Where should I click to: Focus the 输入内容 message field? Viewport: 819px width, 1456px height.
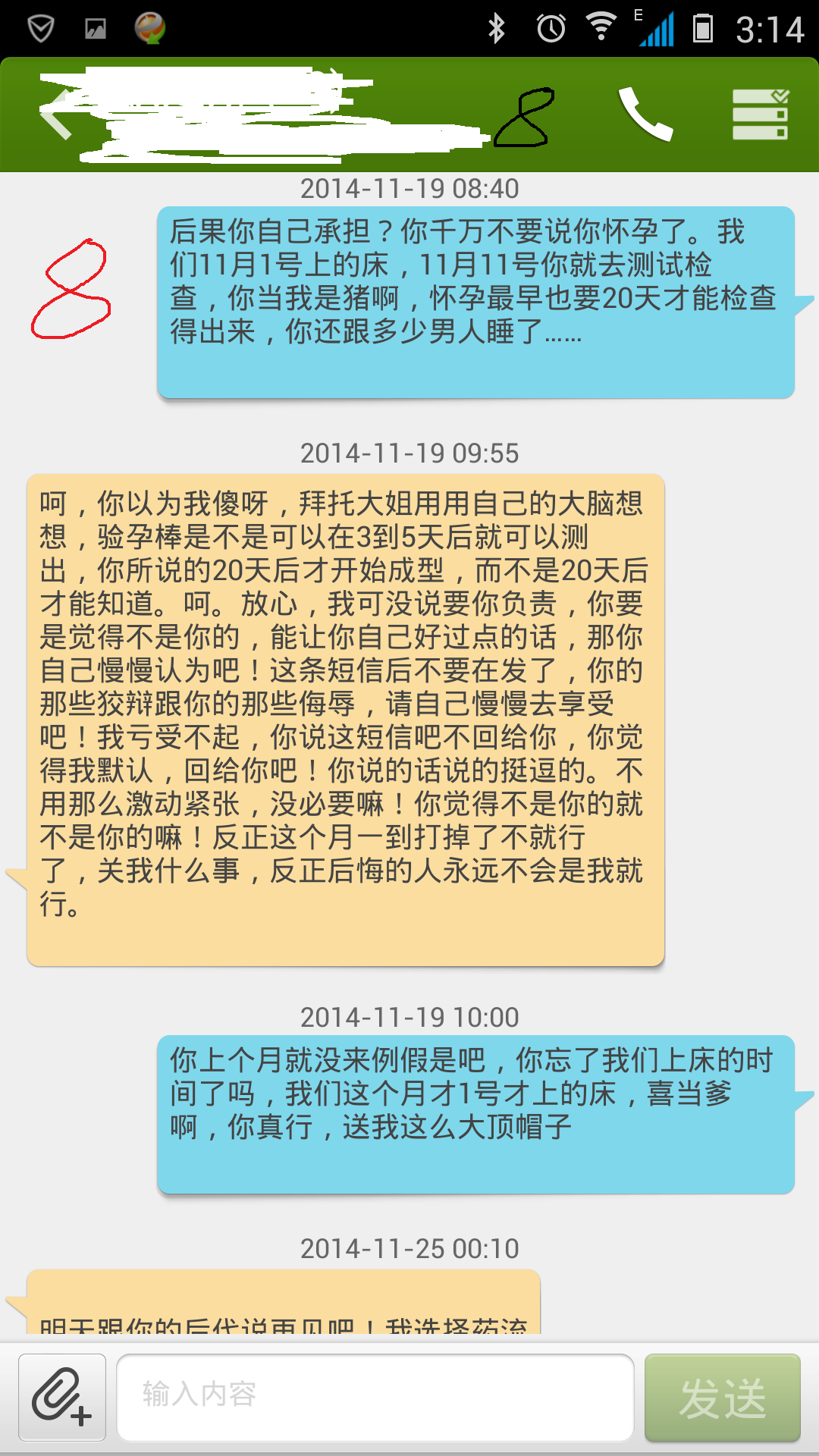point(375,1397)
